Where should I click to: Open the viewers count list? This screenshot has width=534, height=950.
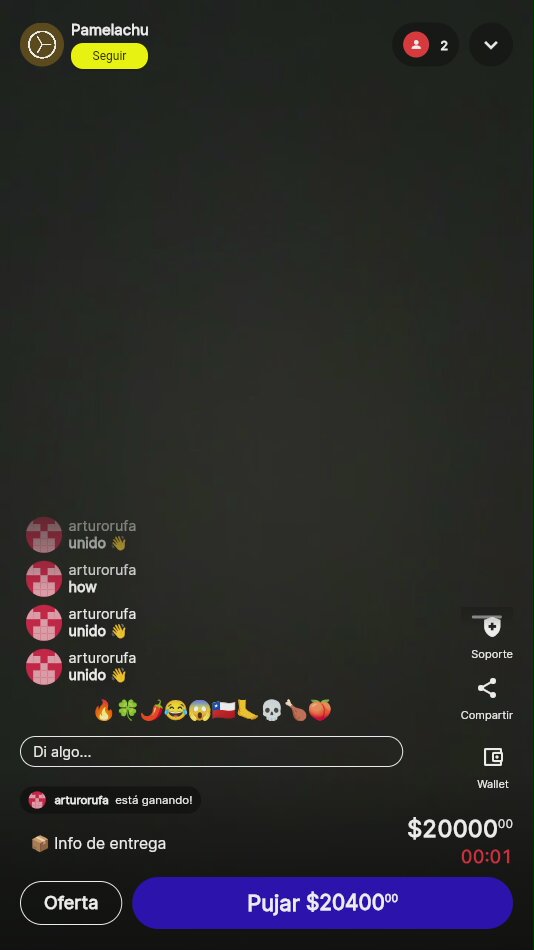pos(426,45)
